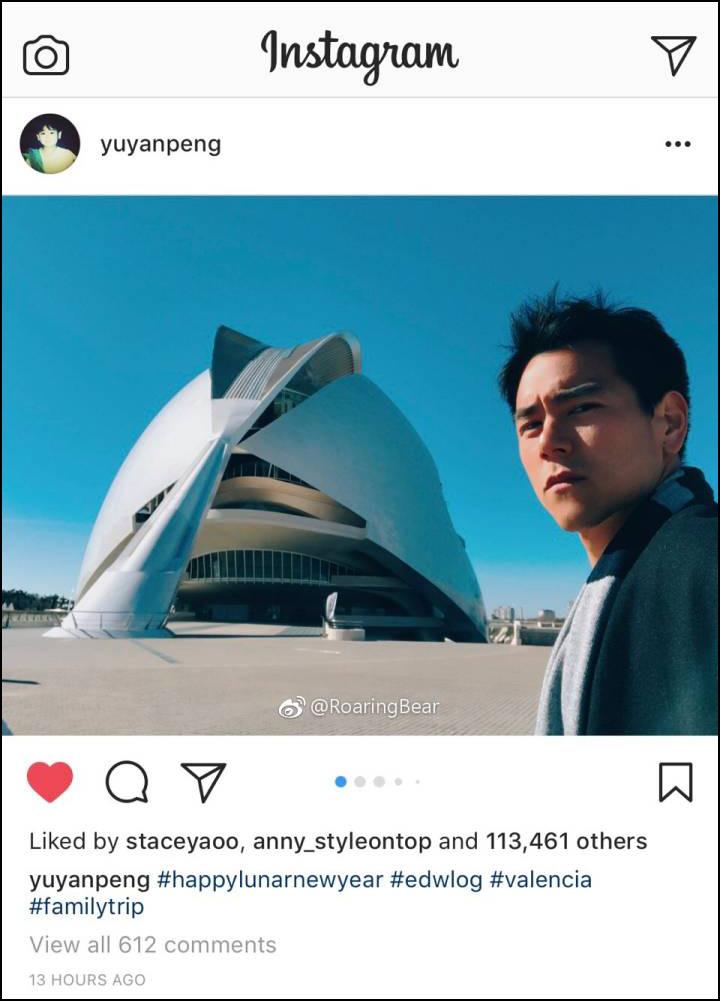See the 113,461 others who liked
Screen dimensions: 720x1001
[x=566, y=842]
